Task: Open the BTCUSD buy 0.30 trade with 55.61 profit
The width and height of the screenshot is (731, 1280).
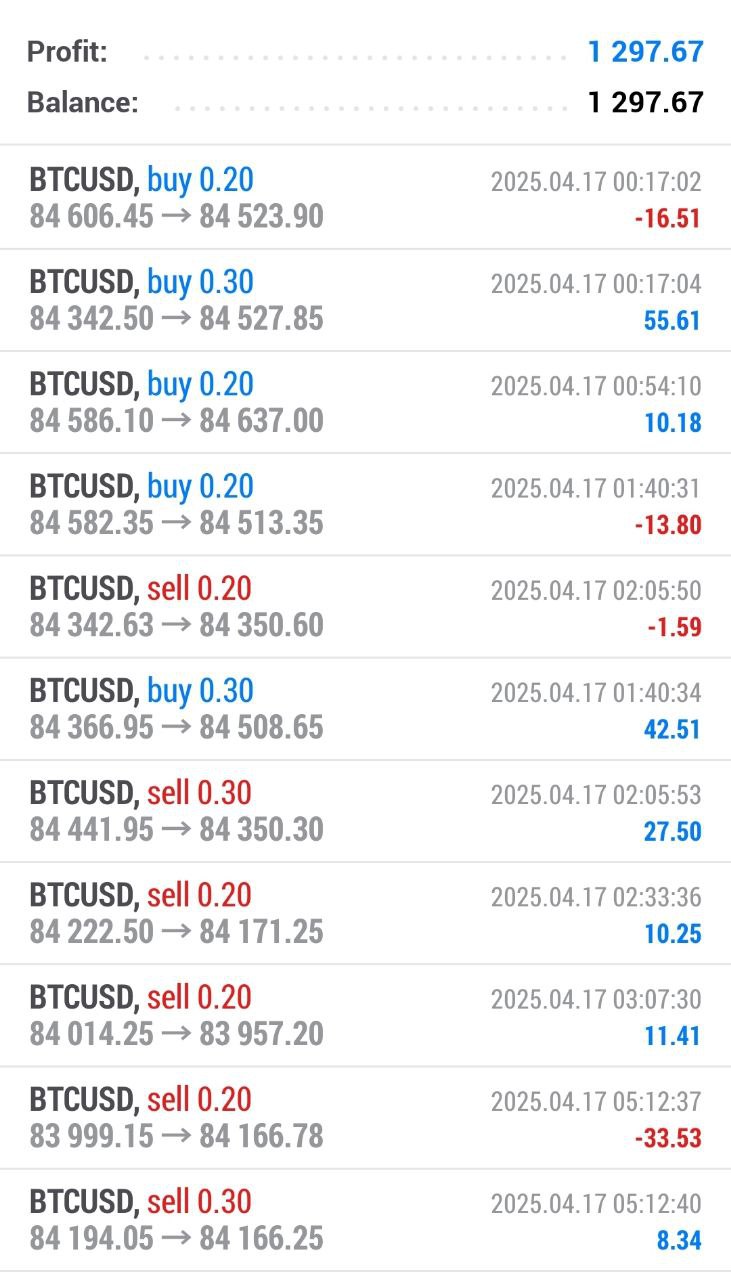Action: click(365, 300)
